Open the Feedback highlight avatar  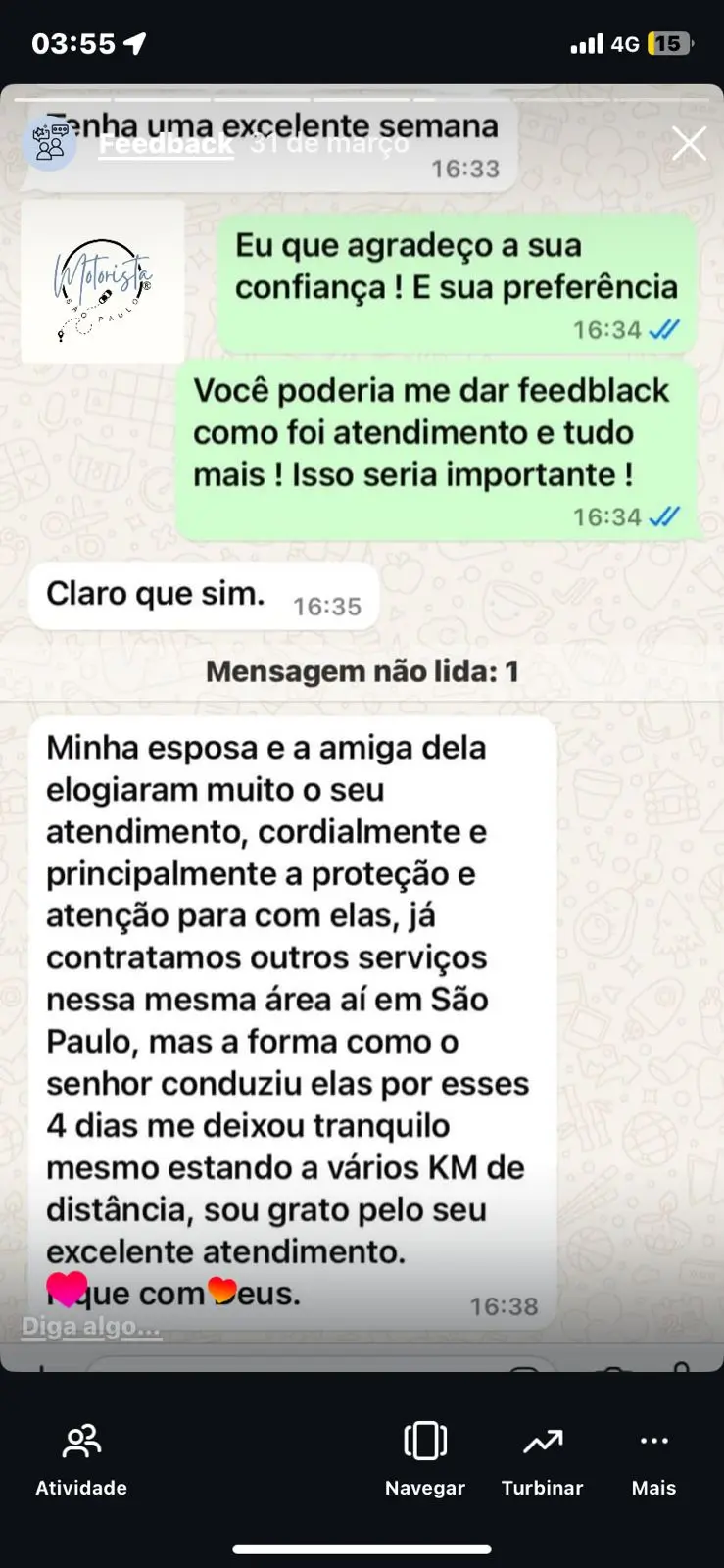coord(50,143)
